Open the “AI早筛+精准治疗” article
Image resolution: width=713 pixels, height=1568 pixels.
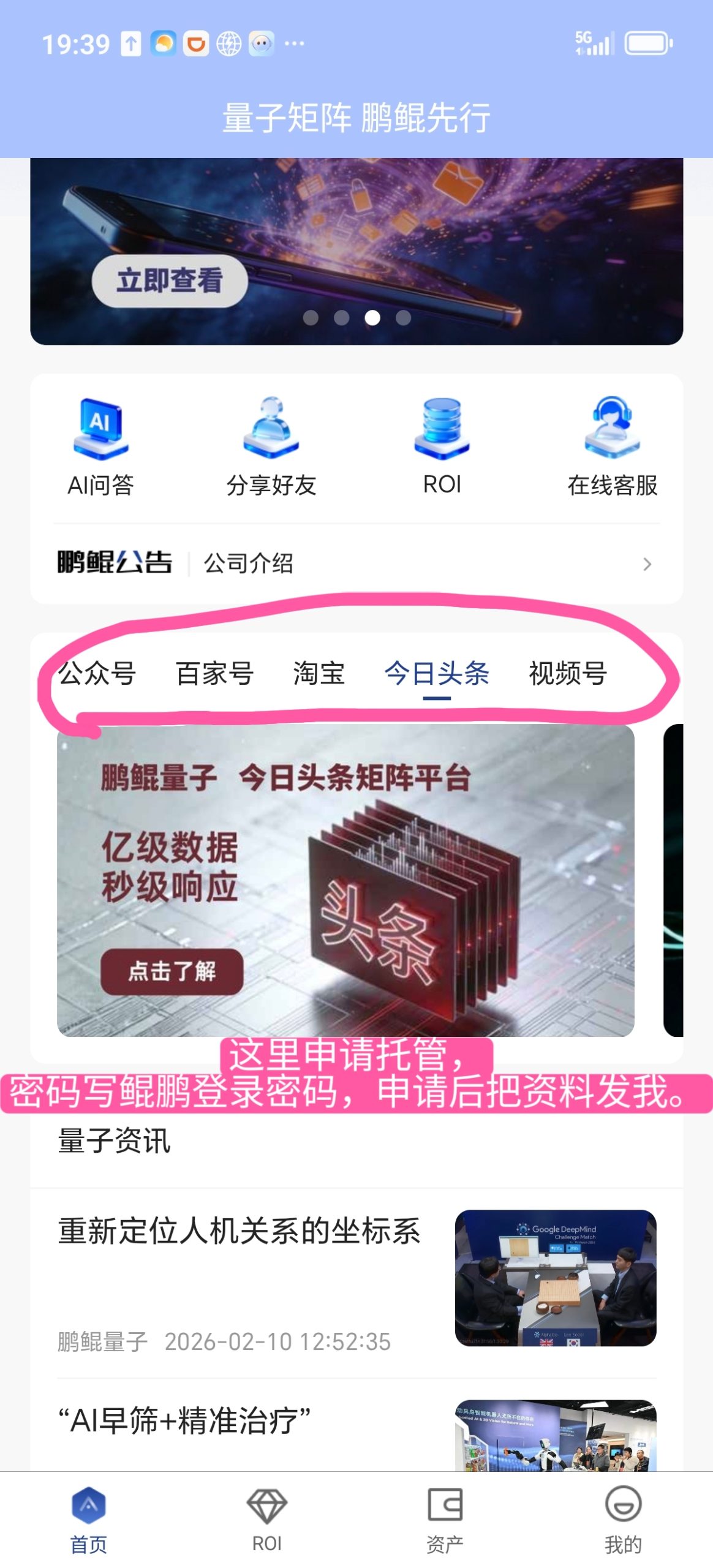(x=184, y=1421)
